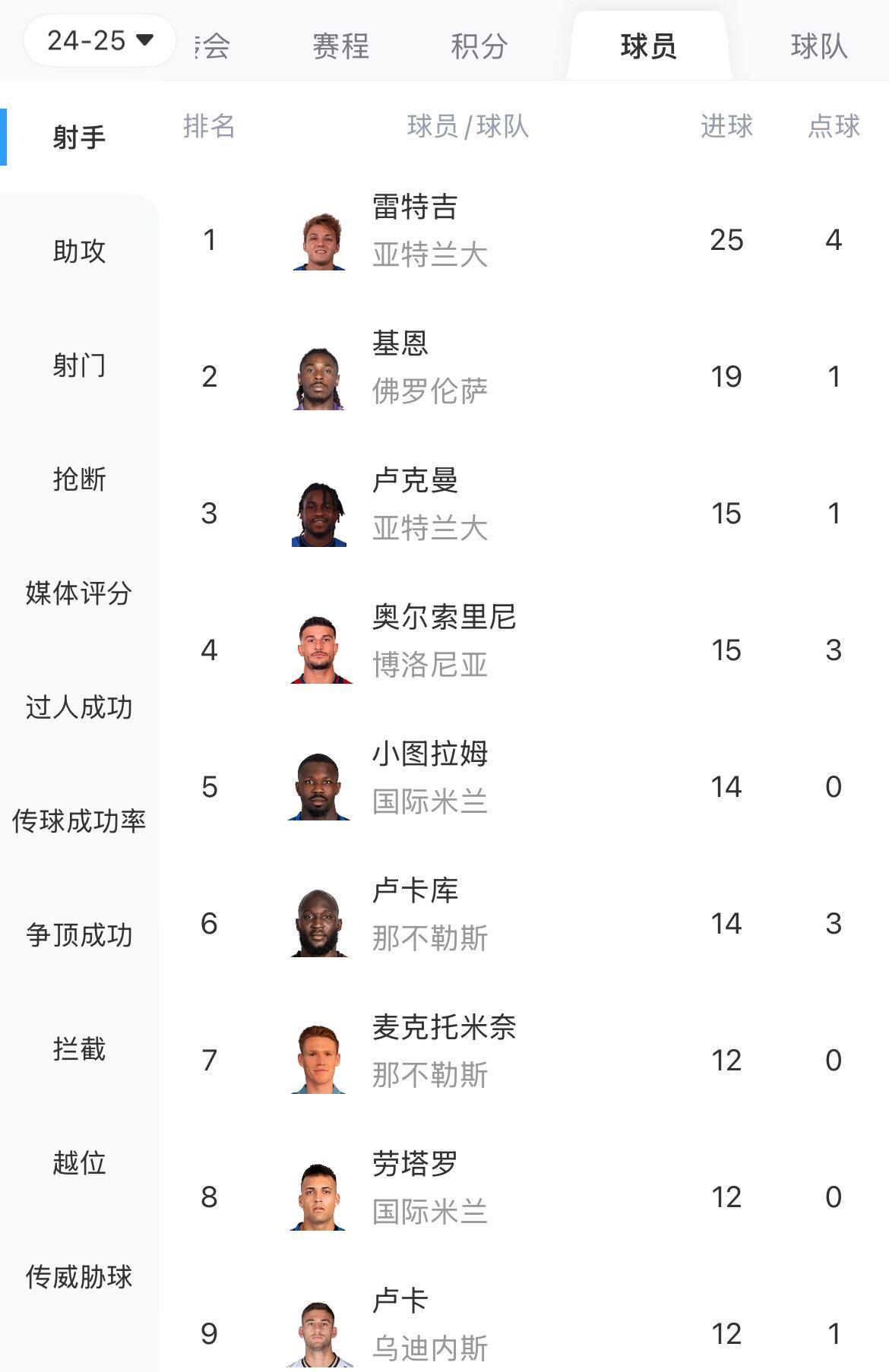The image size is (889, 1372).
Task: Select 劳塔罗 from 国际米兰
Action: coord(415,1165)
